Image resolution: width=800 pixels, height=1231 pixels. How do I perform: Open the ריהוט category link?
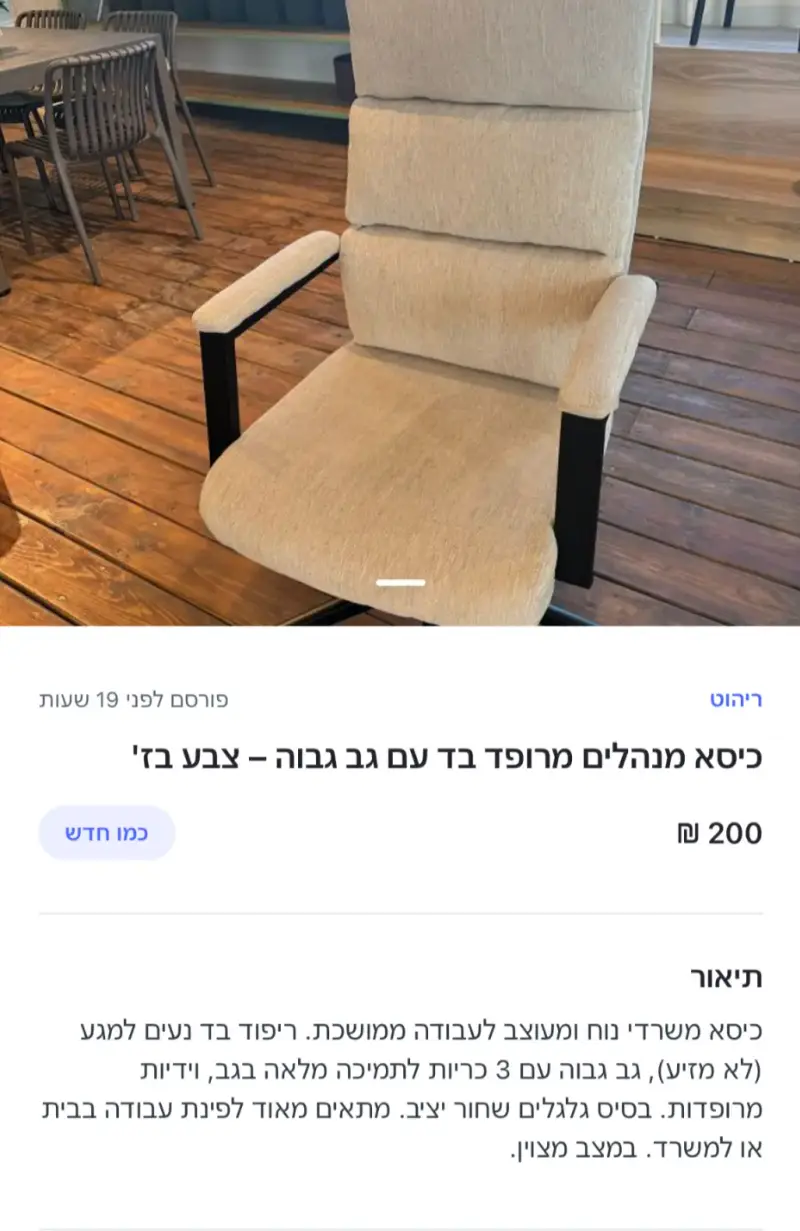coord(736,700)
